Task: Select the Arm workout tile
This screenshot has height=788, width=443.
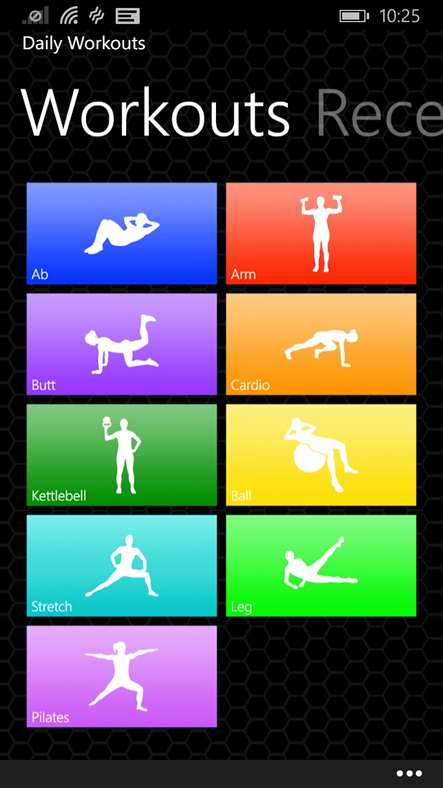Action: click(x=321, y=233)
